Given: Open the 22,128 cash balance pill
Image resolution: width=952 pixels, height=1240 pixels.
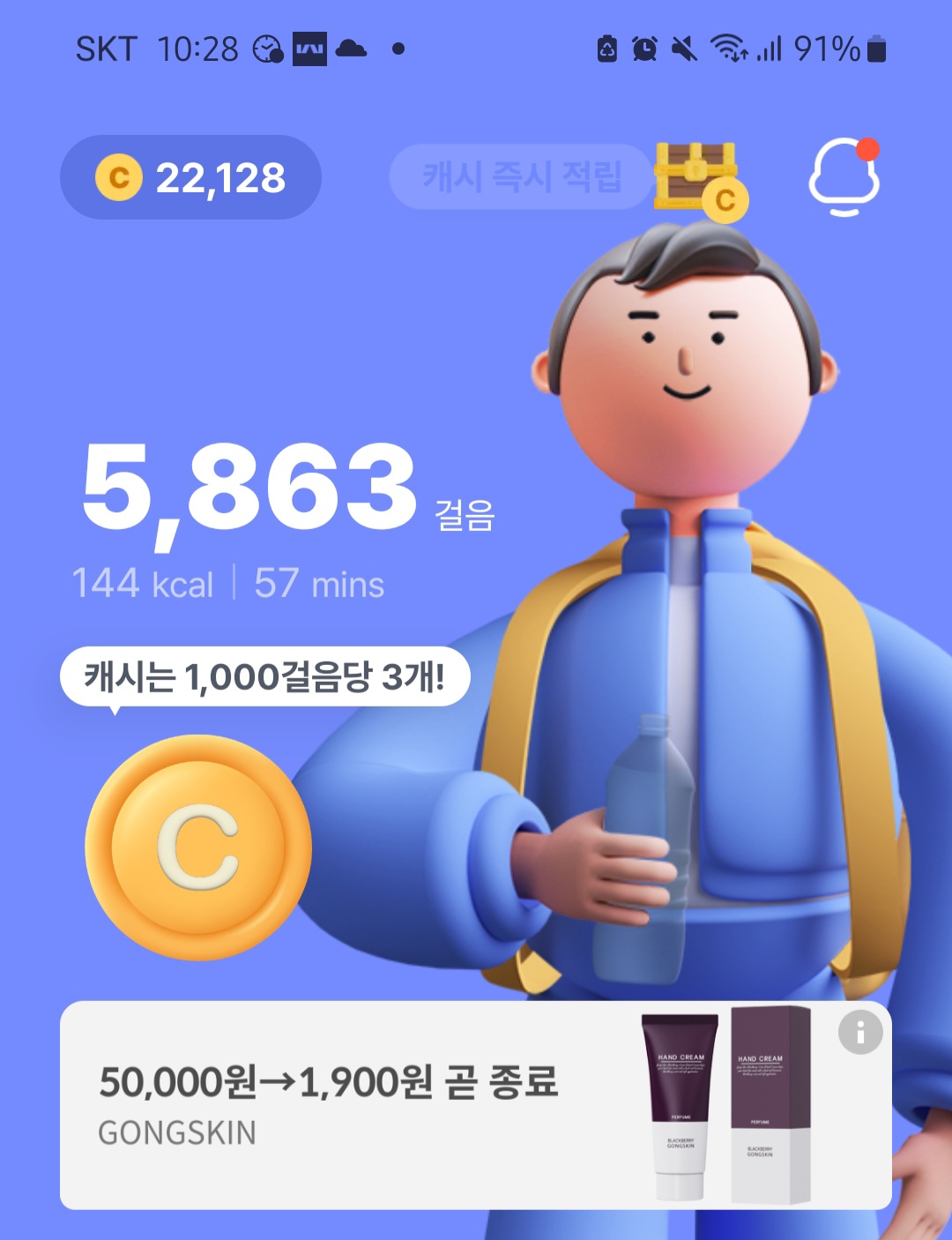Looking at the screenshot, I should pyautogui.click(x=190, y=177).
